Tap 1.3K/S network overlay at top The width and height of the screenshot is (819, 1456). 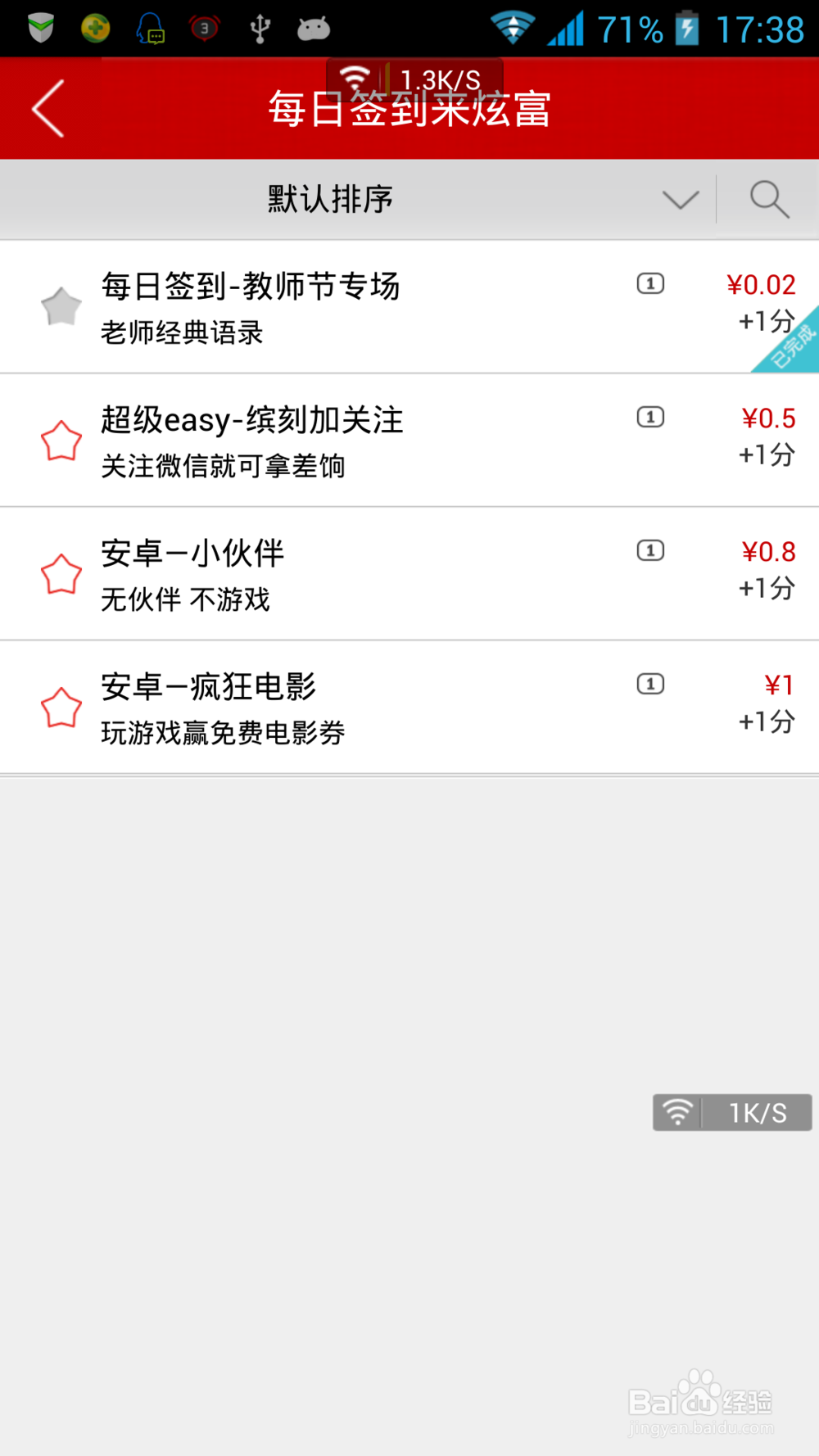tap(409, 78)
